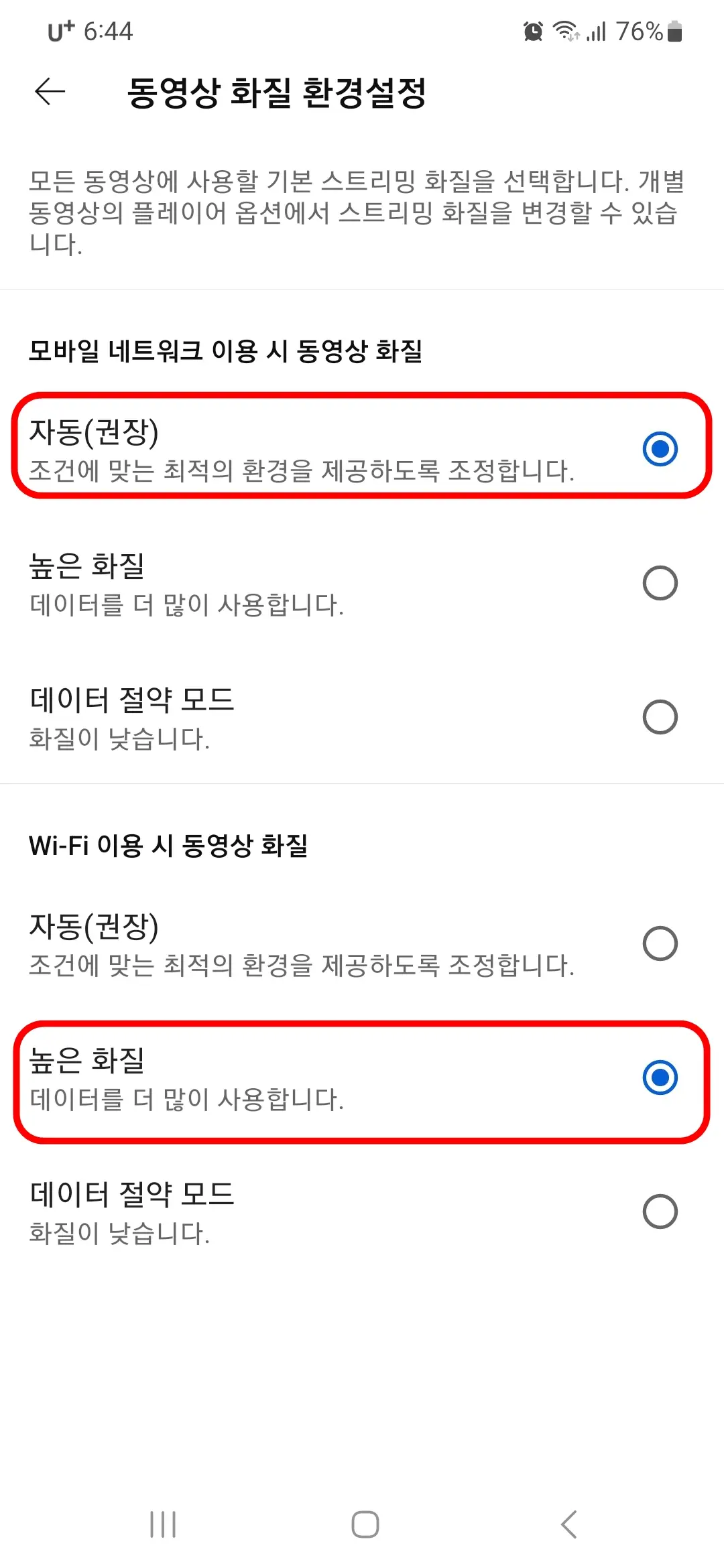The width and height of the screenshot is (724, 1568).
Task: Tap the cellular signal strength icon
Action: tap(597, 29)
